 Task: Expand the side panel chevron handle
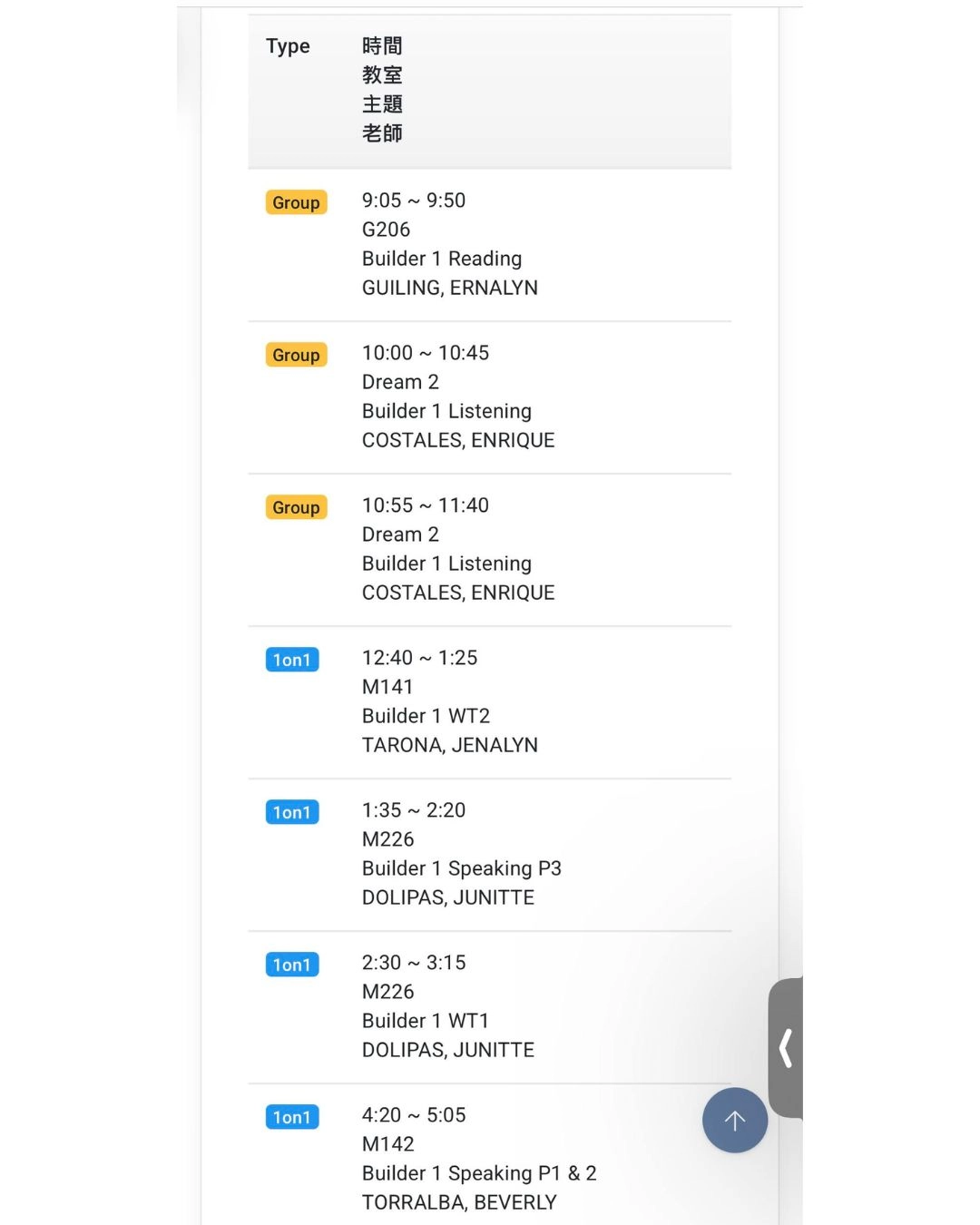pos(786,1047)
